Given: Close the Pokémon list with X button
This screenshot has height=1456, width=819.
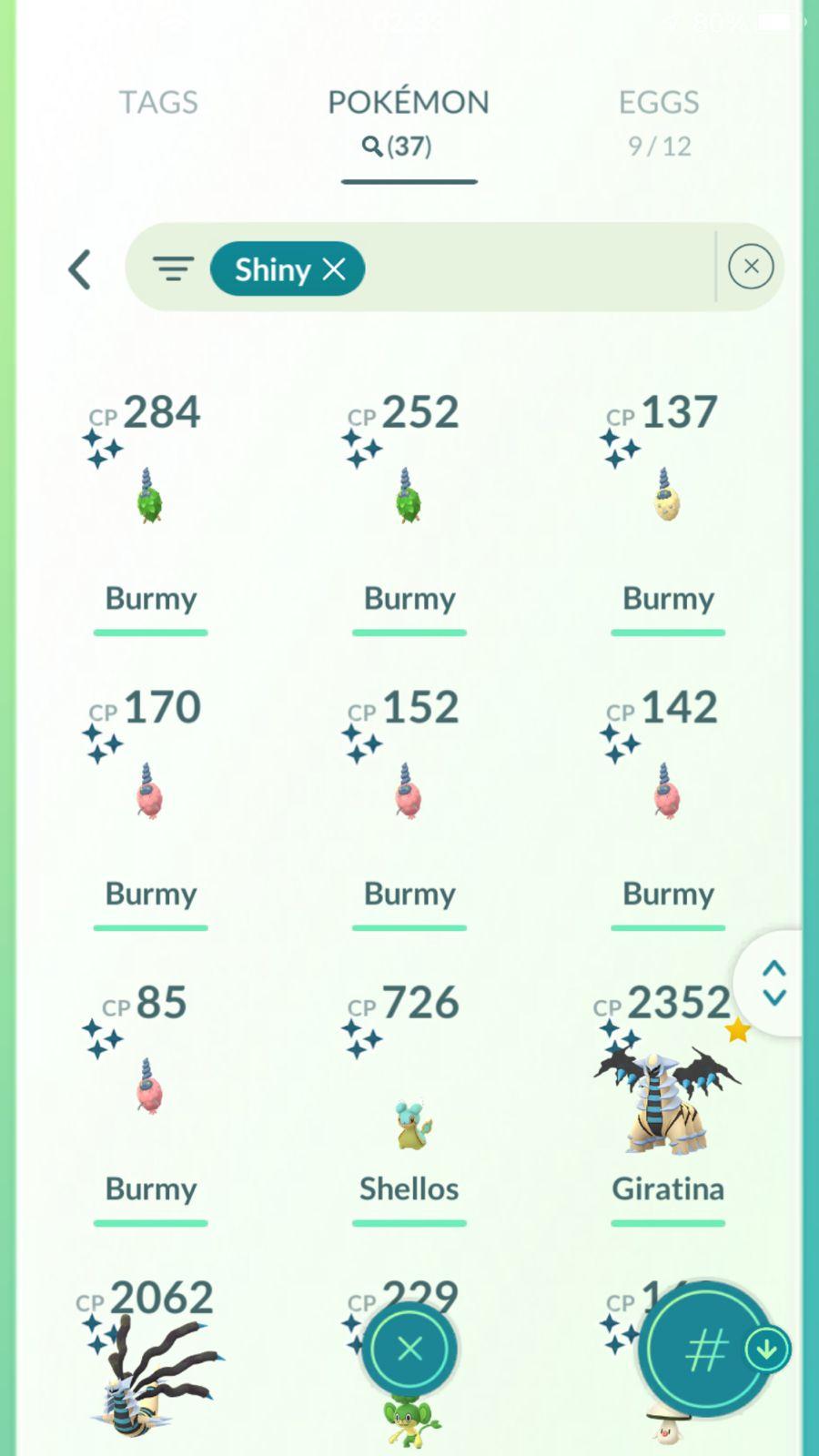Looking at the screenshot, I should click(409, 1349).
